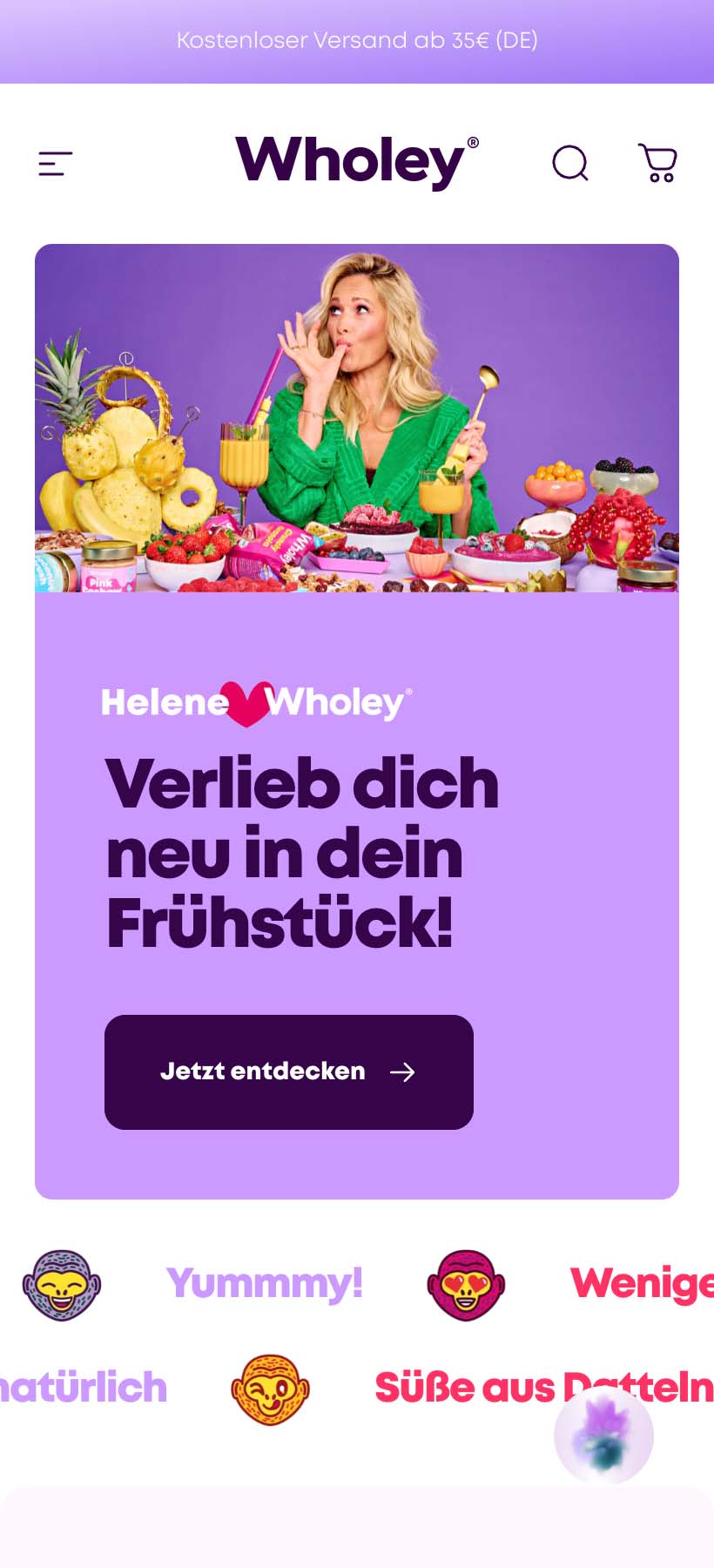Click the Yummmy! marquee text
The height and width of the screenshot is (1568, 714).
266,1282
